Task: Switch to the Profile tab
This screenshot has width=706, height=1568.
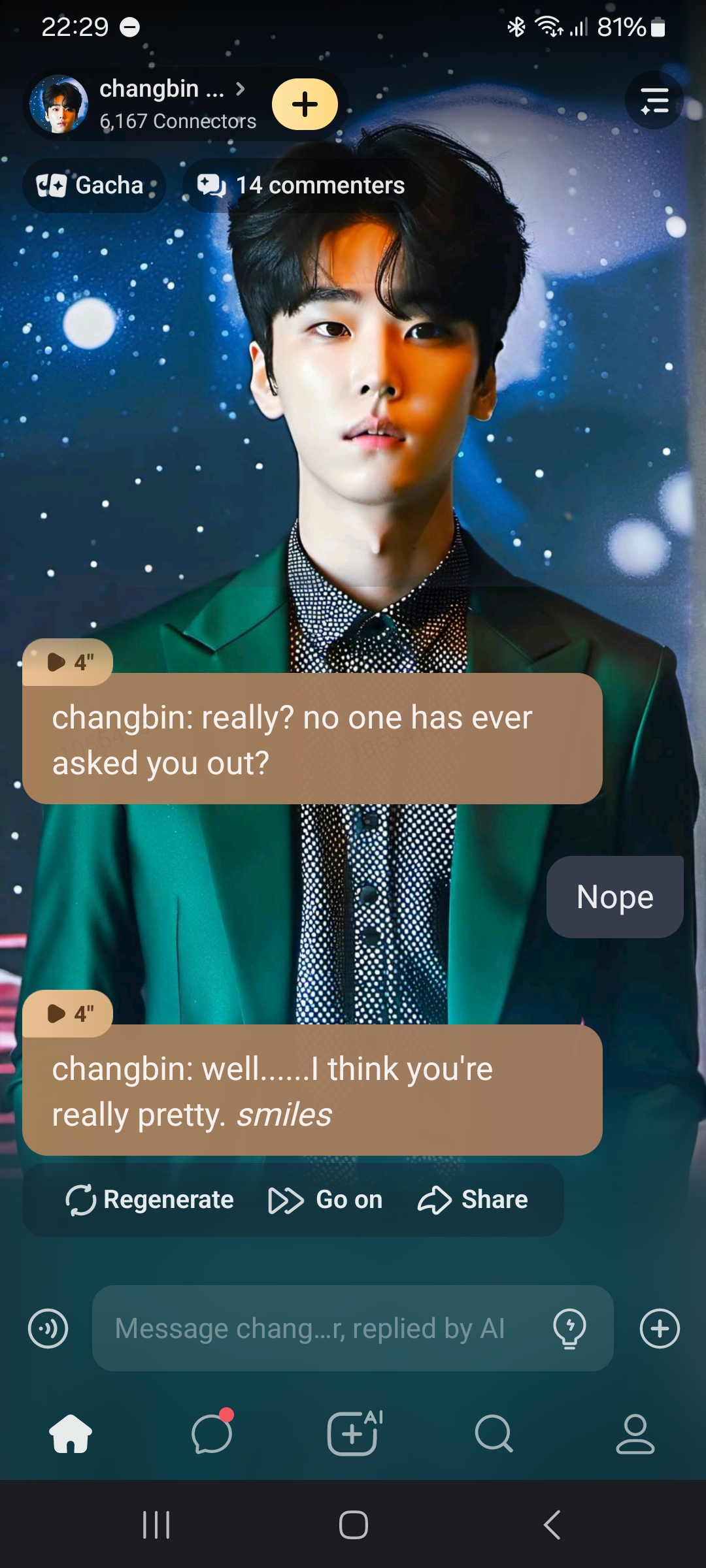Action: point(635,1433)
